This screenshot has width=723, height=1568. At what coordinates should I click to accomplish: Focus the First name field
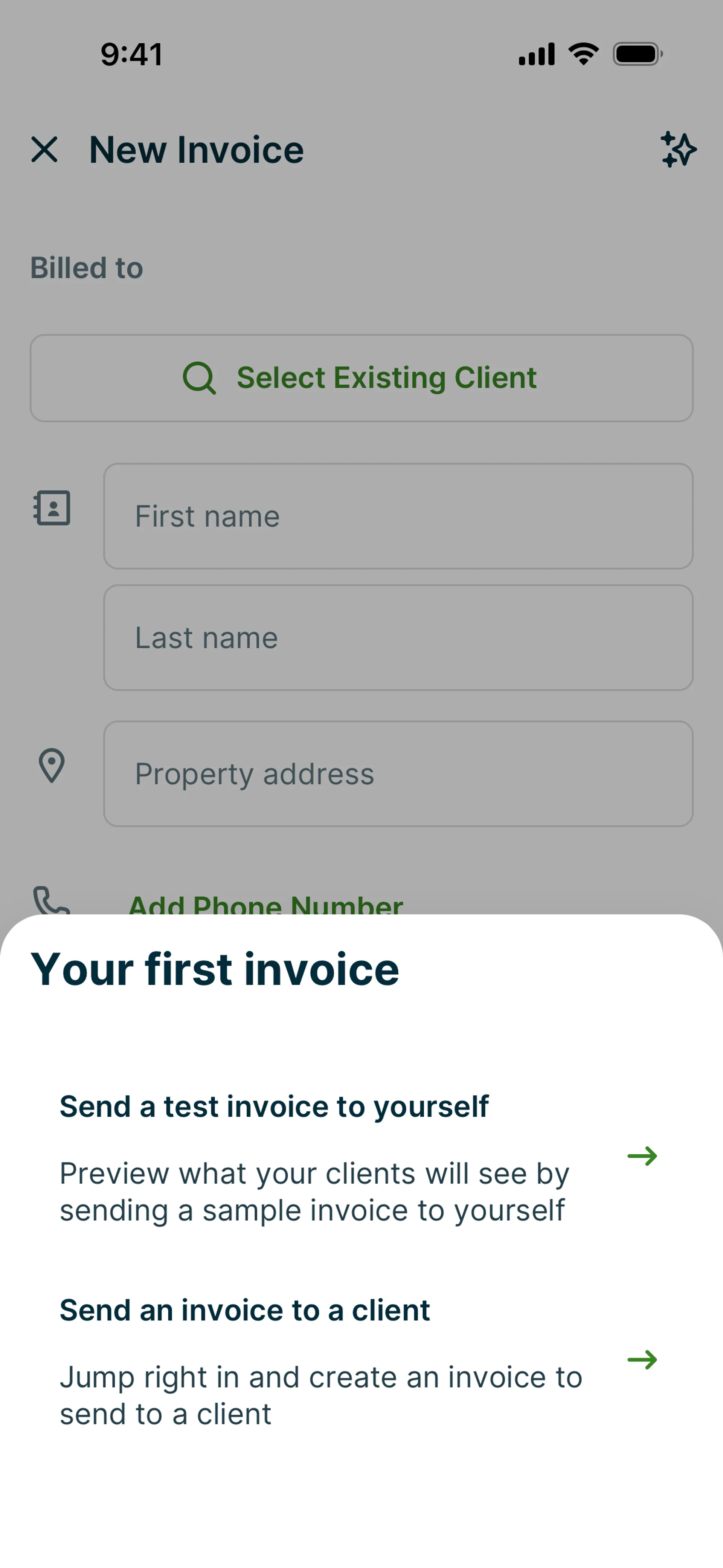coord(398,516)
